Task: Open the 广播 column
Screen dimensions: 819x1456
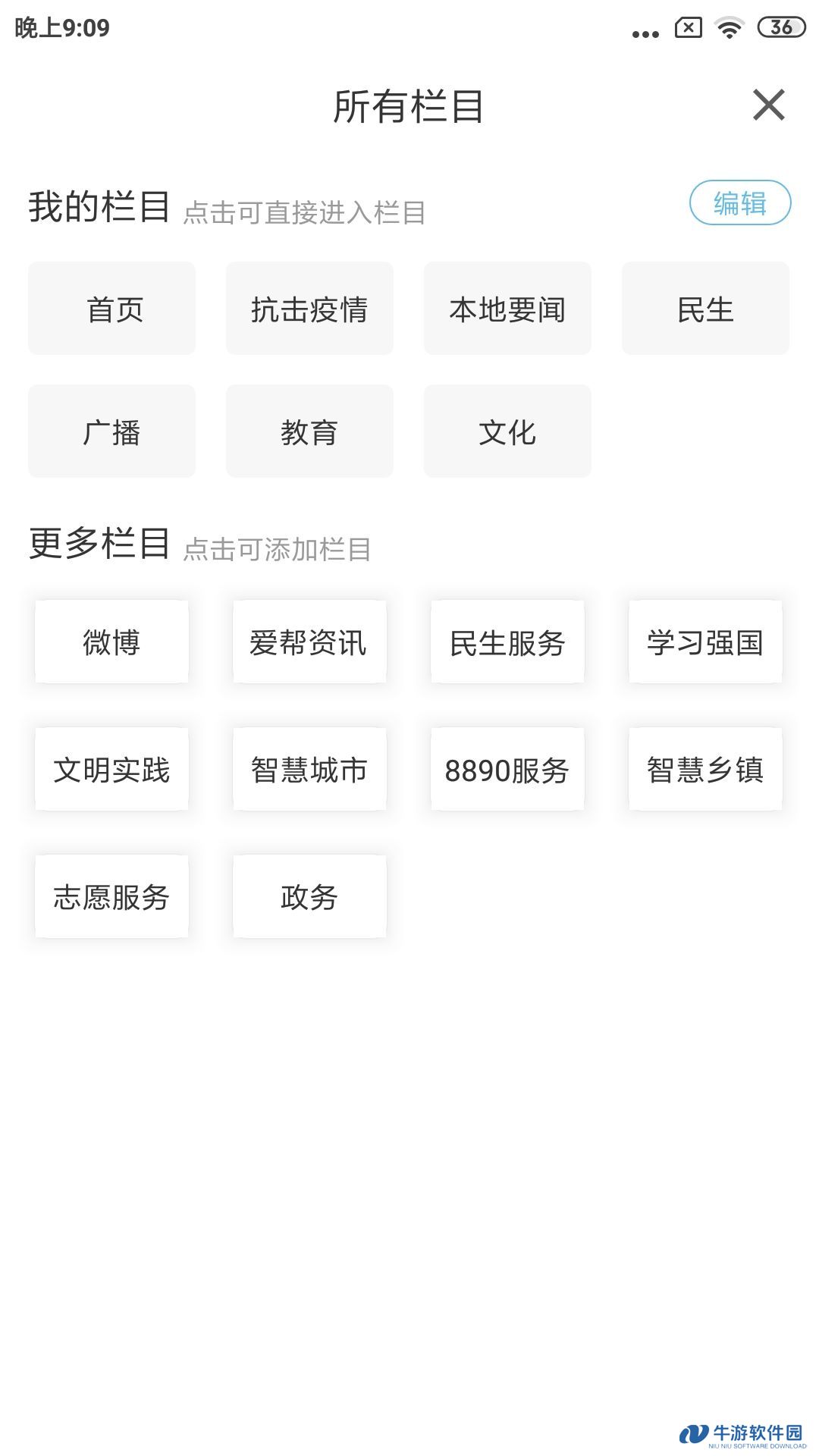Action: pyautogui.click(x=112, y=431)
